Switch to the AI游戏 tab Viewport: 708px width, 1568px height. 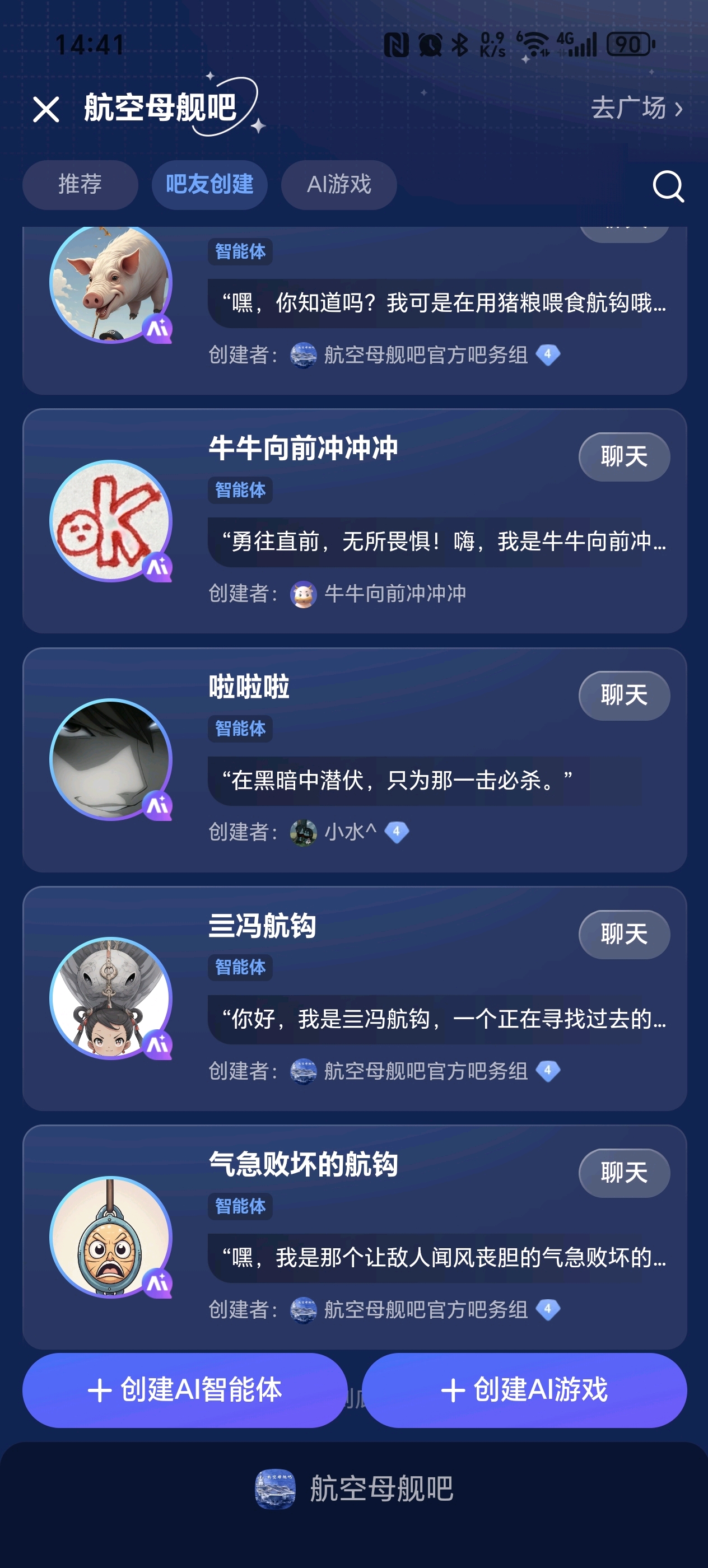click(x=339, y=184)
